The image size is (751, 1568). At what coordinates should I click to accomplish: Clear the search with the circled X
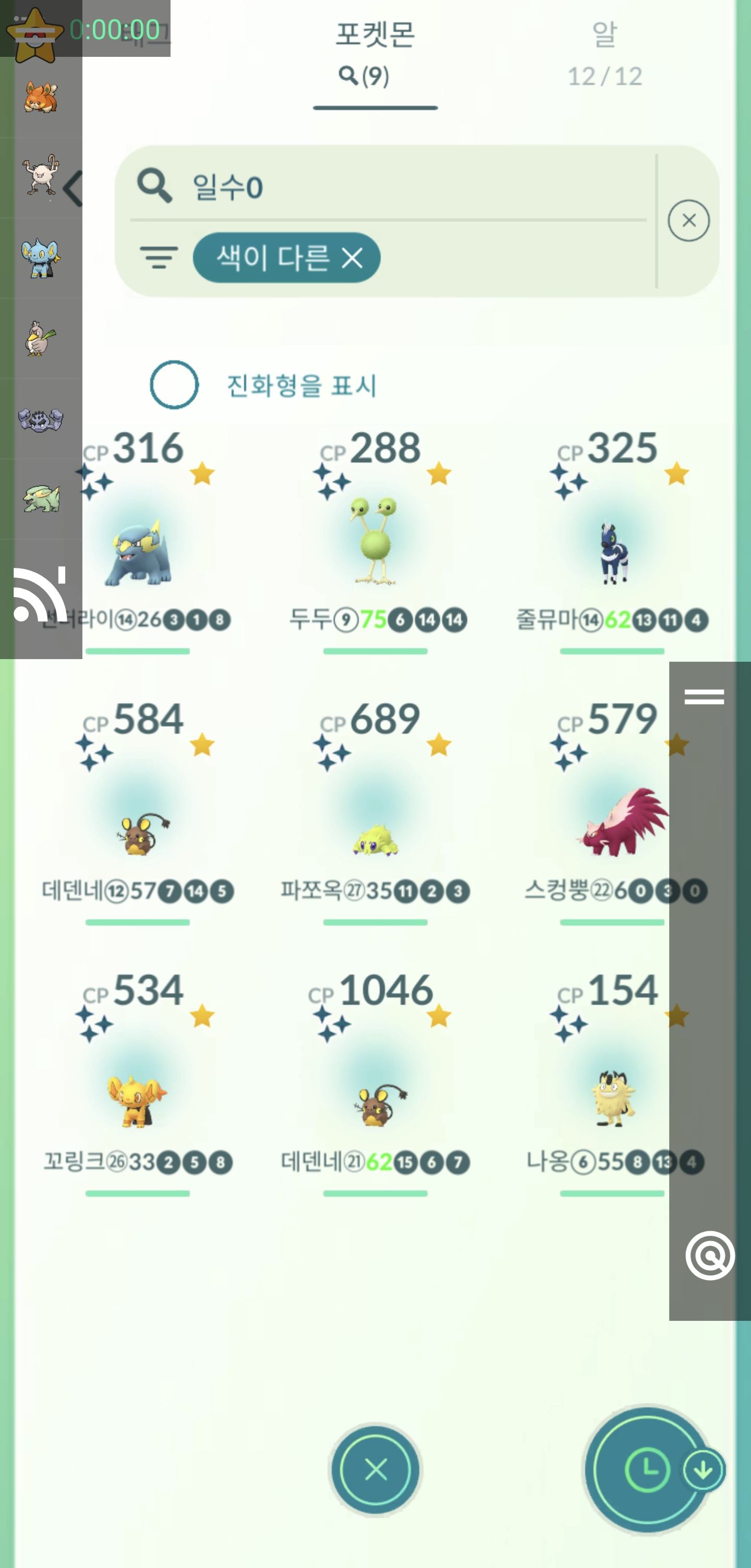pyautogui.click(x=688, y=221)
